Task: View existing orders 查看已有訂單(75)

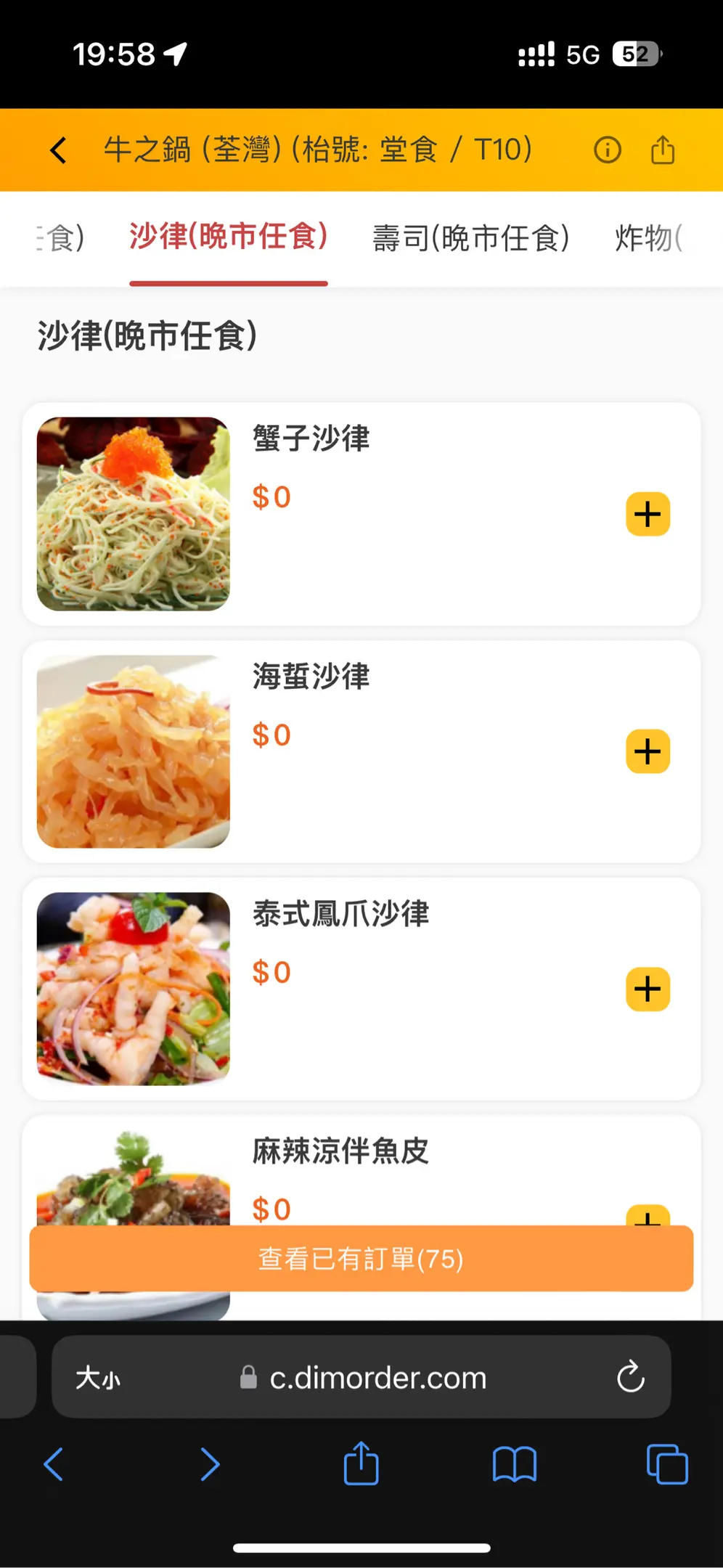Action: (361, 1258)
